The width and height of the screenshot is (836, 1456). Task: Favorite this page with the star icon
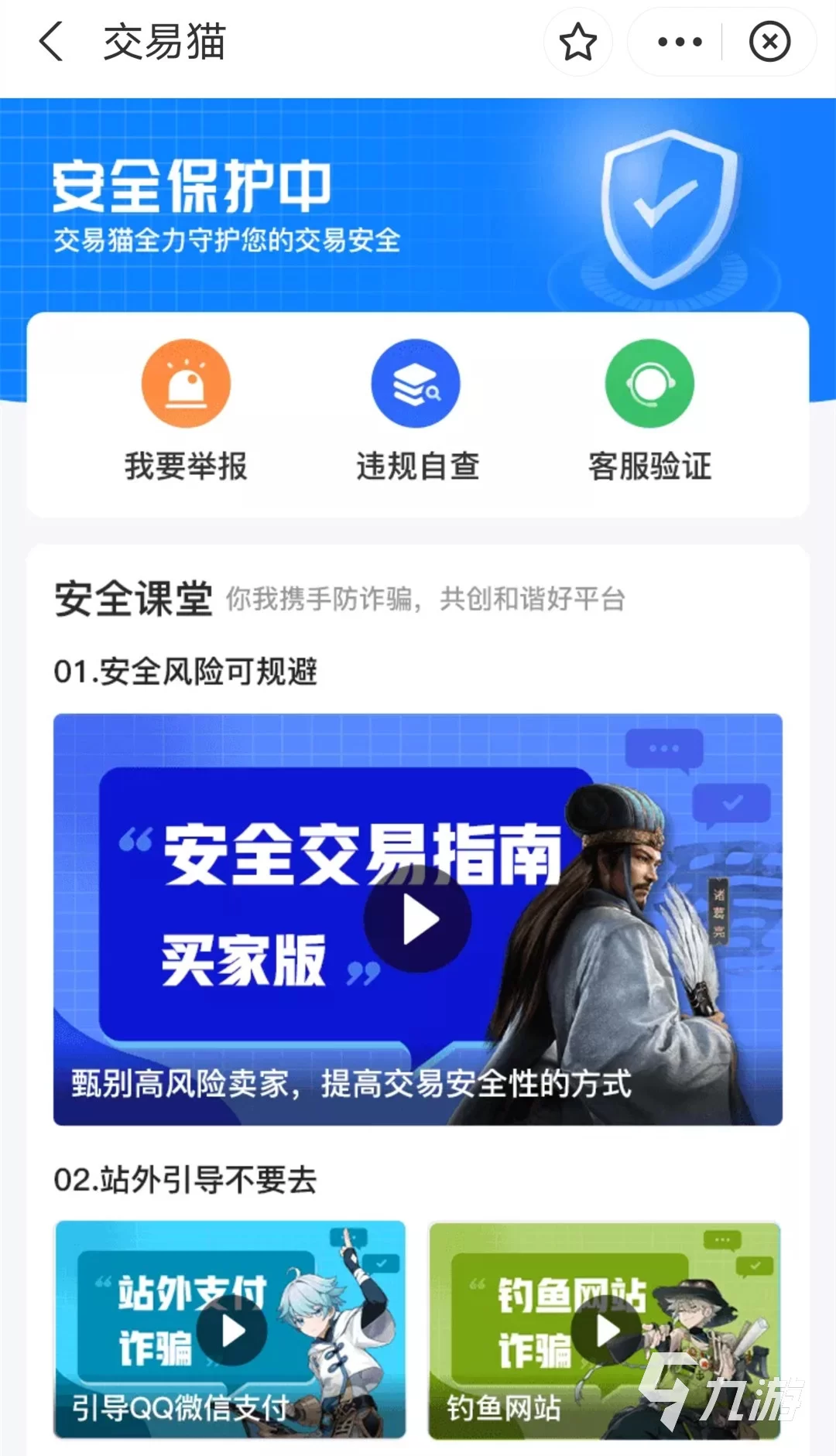point(577,42)
